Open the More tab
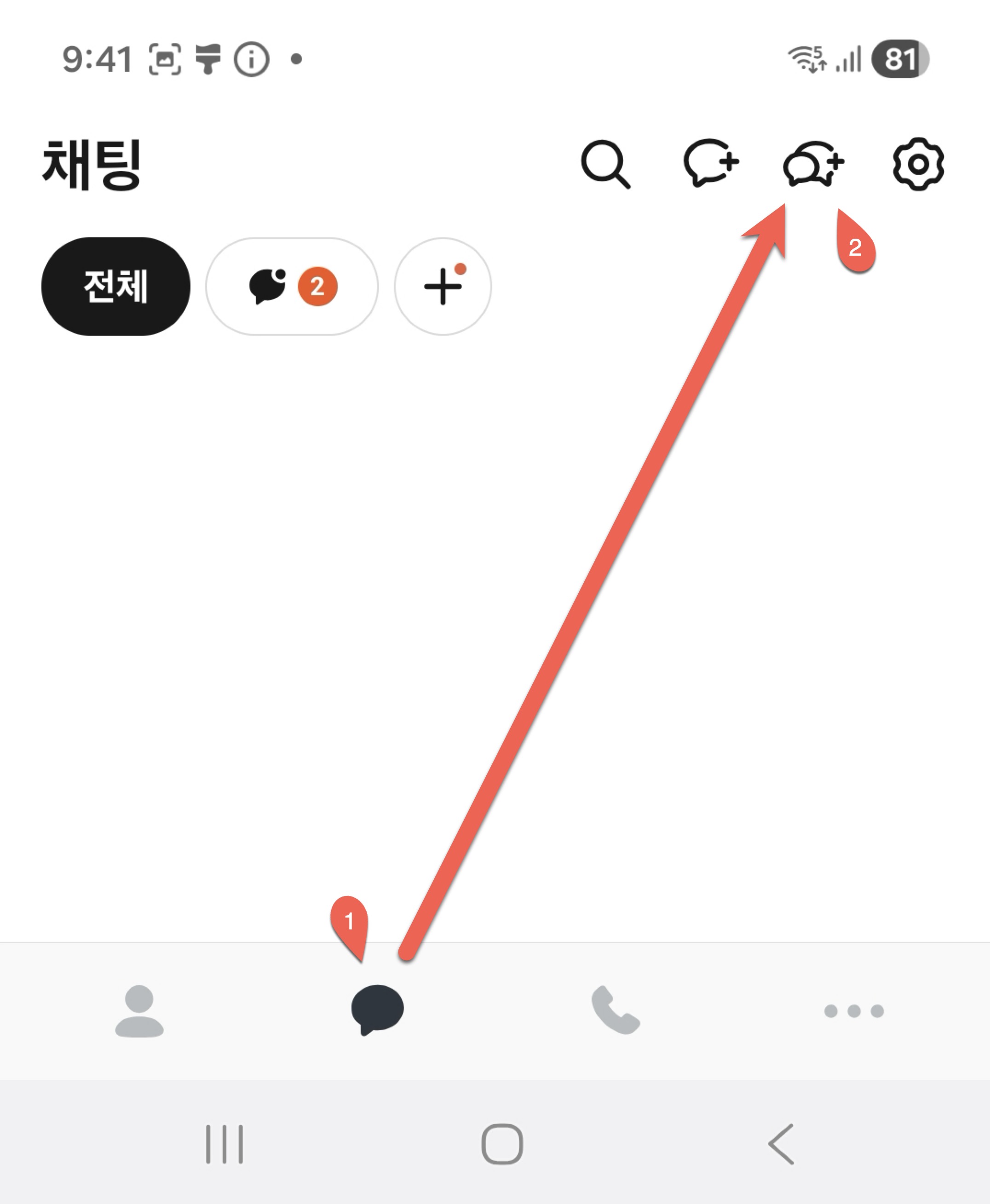 click(x=854, y=1011)
